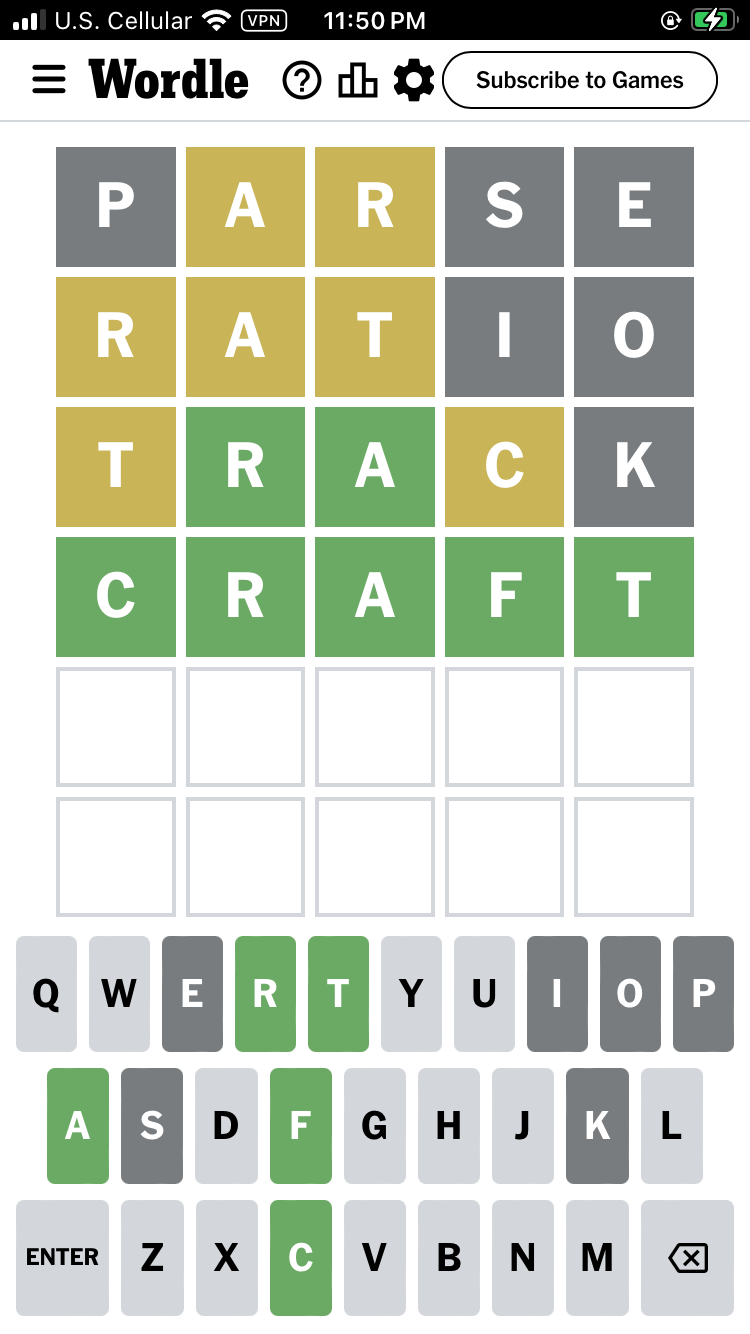This screenshot has width=750, height=1334.
Task: Tap Subscribe to Games button
Action: 580,80
